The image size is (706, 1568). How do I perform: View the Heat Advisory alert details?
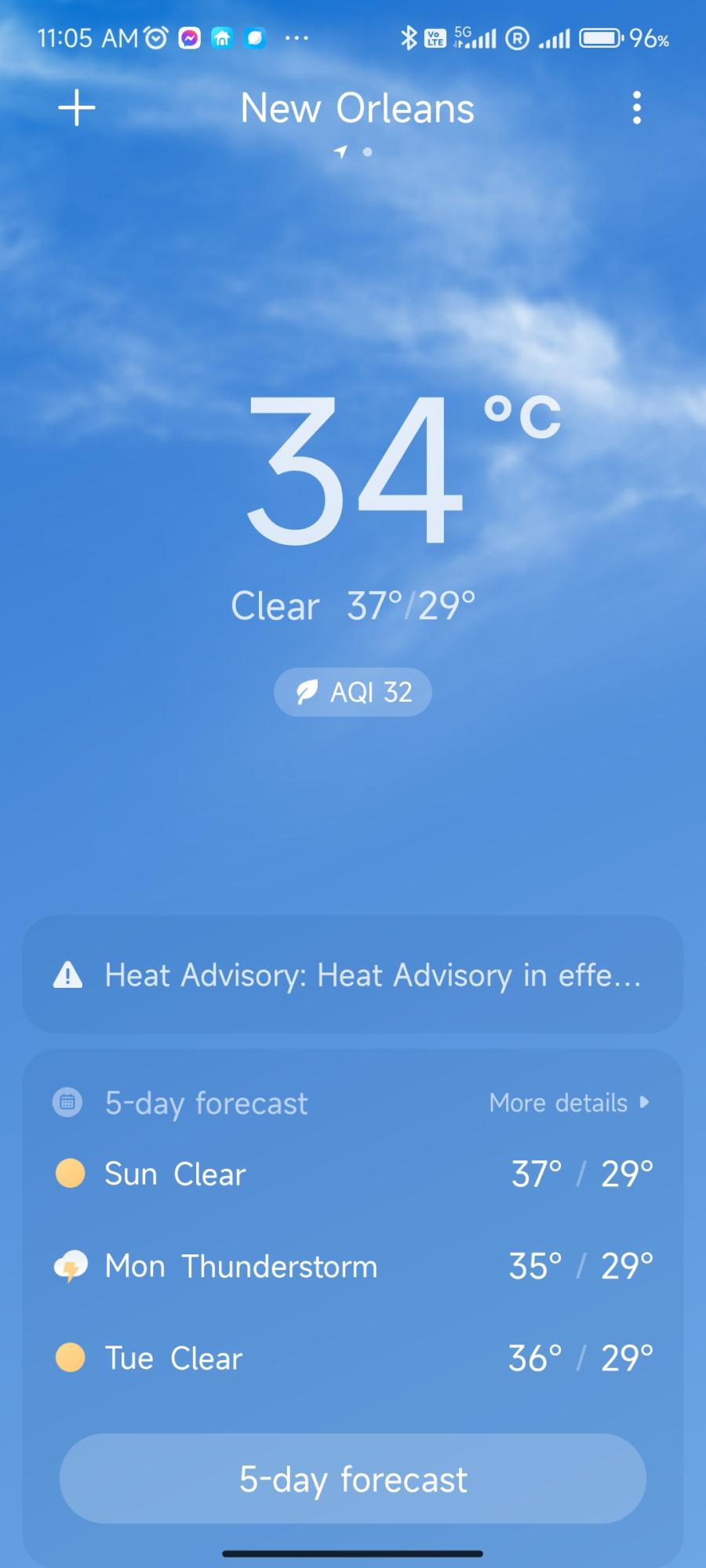(353, 975)
